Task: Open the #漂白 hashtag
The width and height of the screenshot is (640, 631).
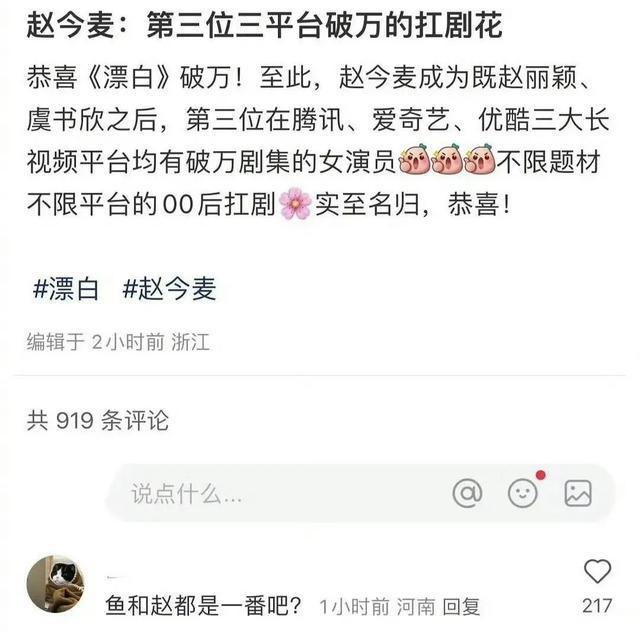Action: (x=67, y=290)
